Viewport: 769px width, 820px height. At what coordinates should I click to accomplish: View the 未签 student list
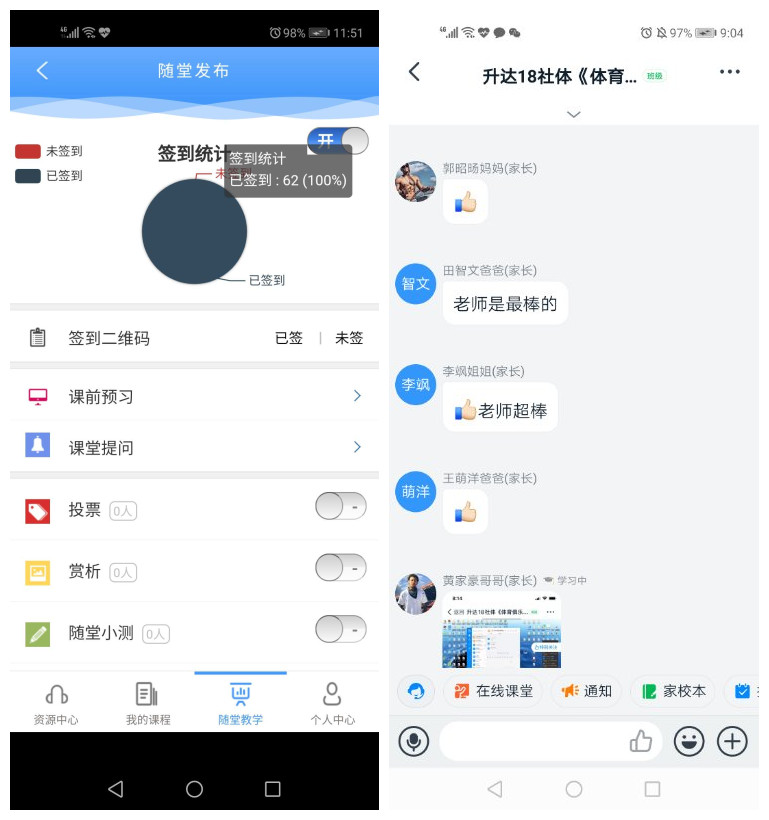pyautogui.click(x=349, y=338)
